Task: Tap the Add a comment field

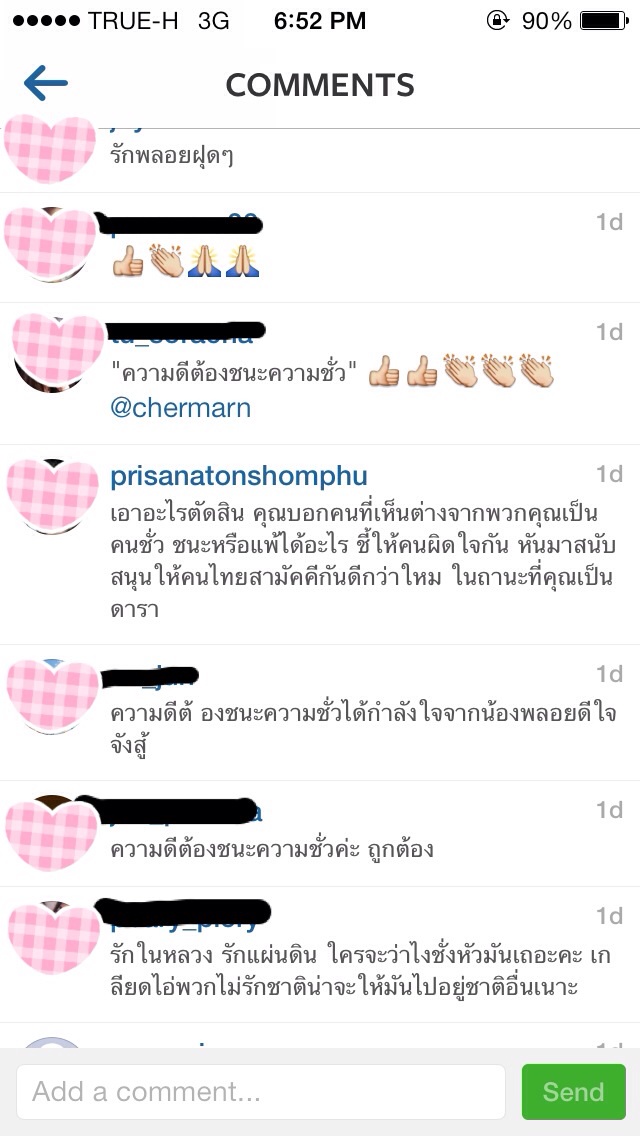Action: [260, 1092]
